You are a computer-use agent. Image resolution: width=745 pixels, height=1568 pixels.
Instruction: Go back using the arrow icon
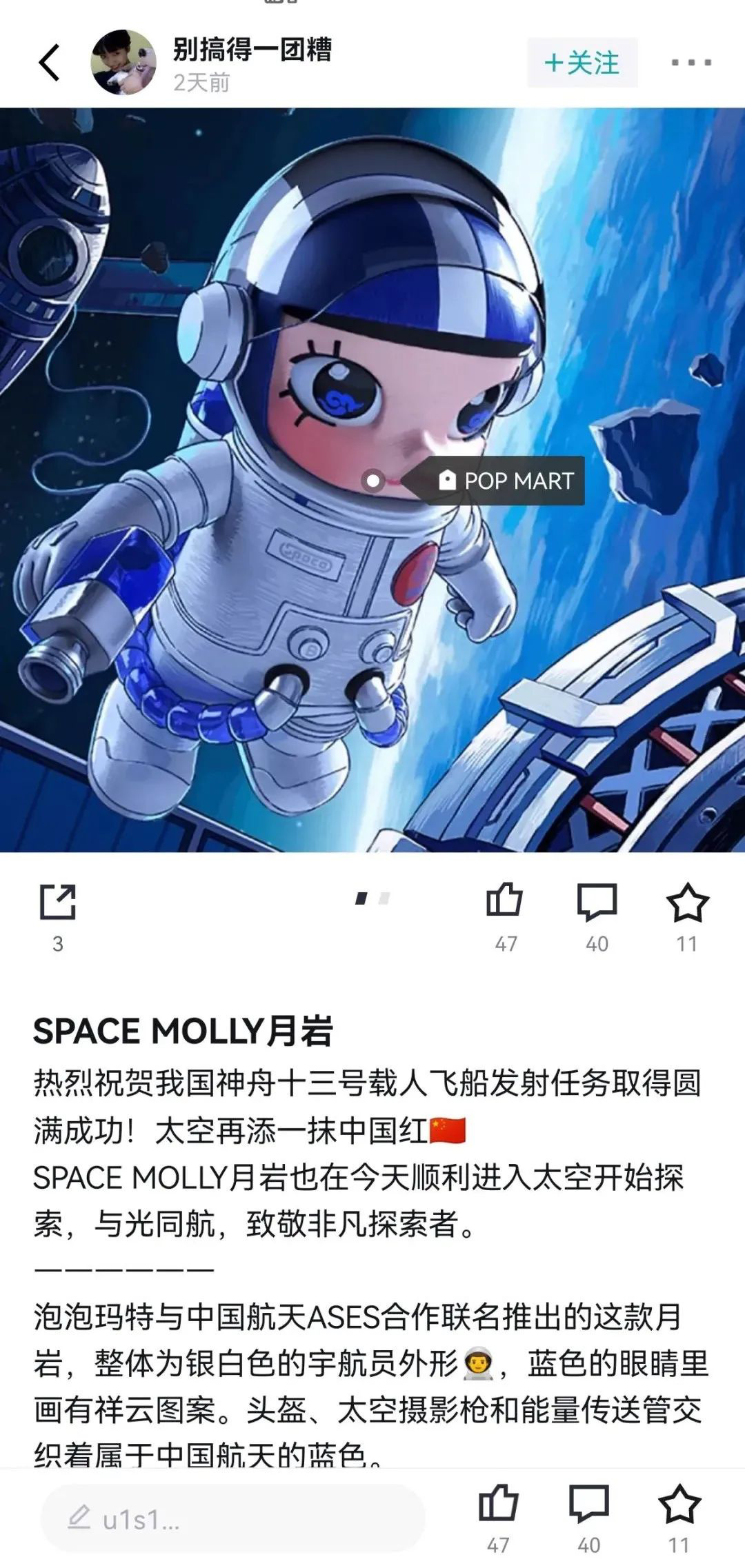click(x=50, y=63)
